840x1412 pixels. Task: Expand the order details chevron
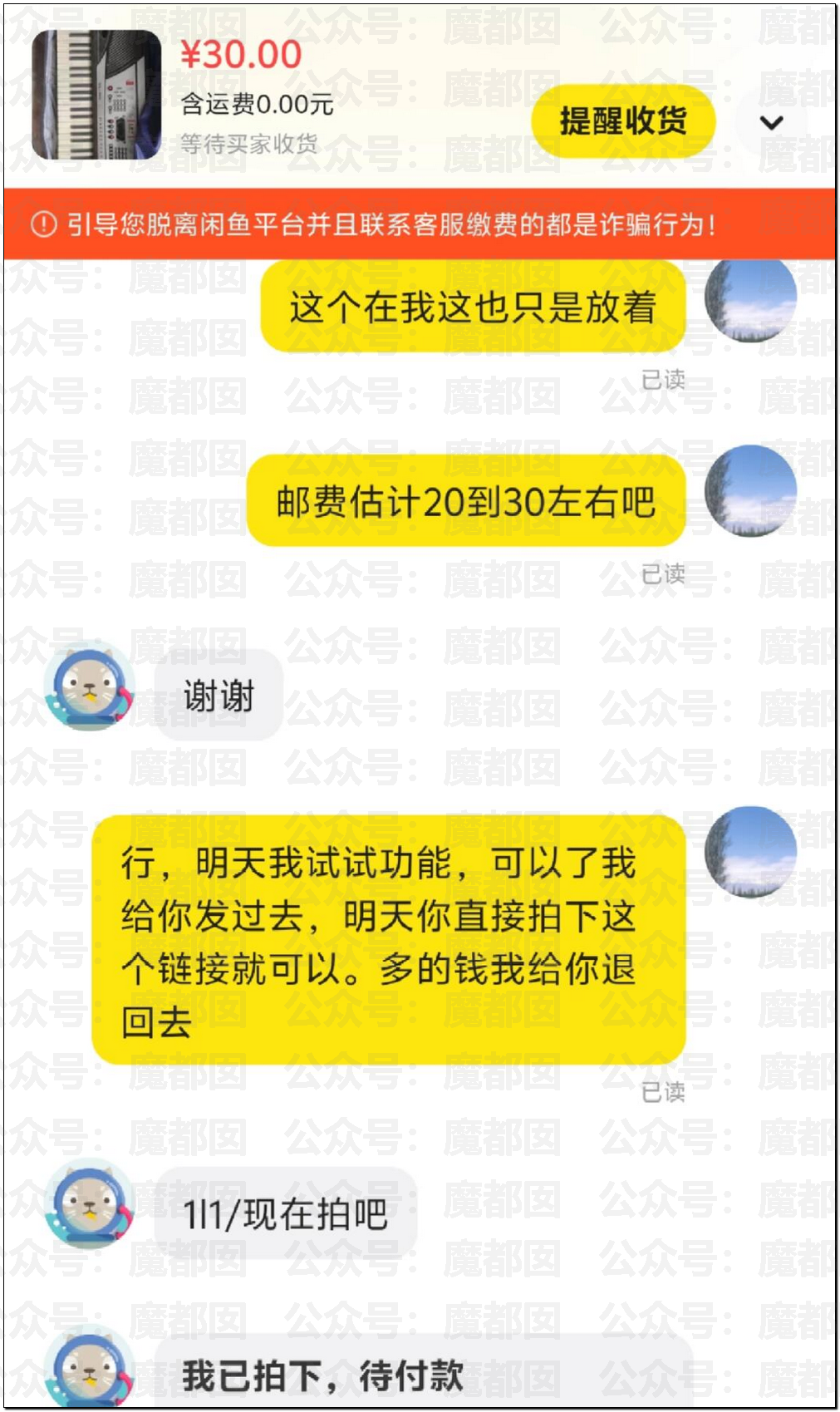tap(772, 123)
